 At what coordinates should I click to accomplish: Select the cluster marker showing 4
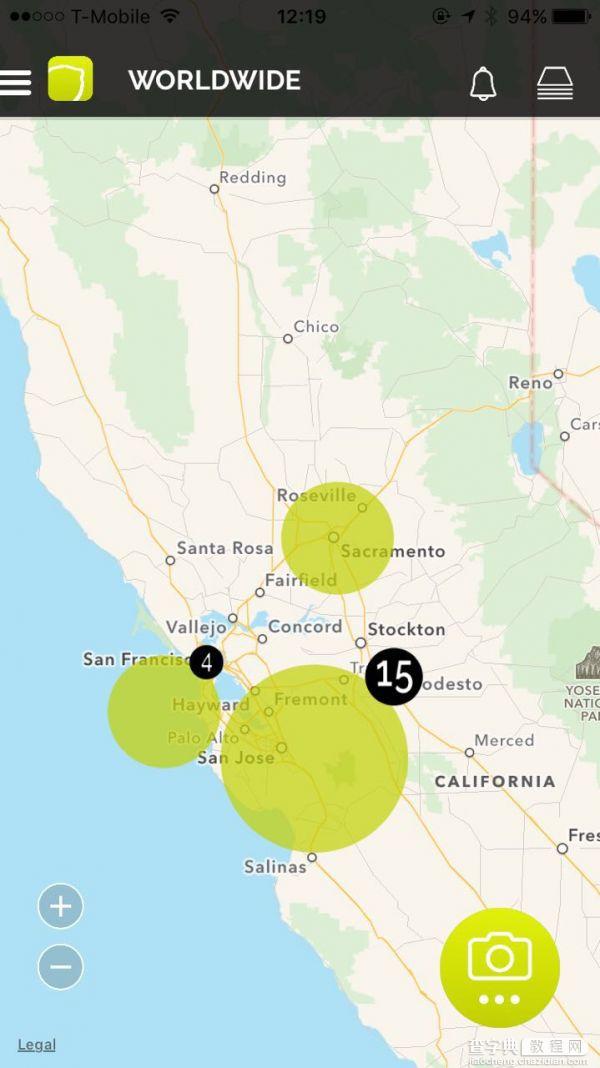coord(206,661)
